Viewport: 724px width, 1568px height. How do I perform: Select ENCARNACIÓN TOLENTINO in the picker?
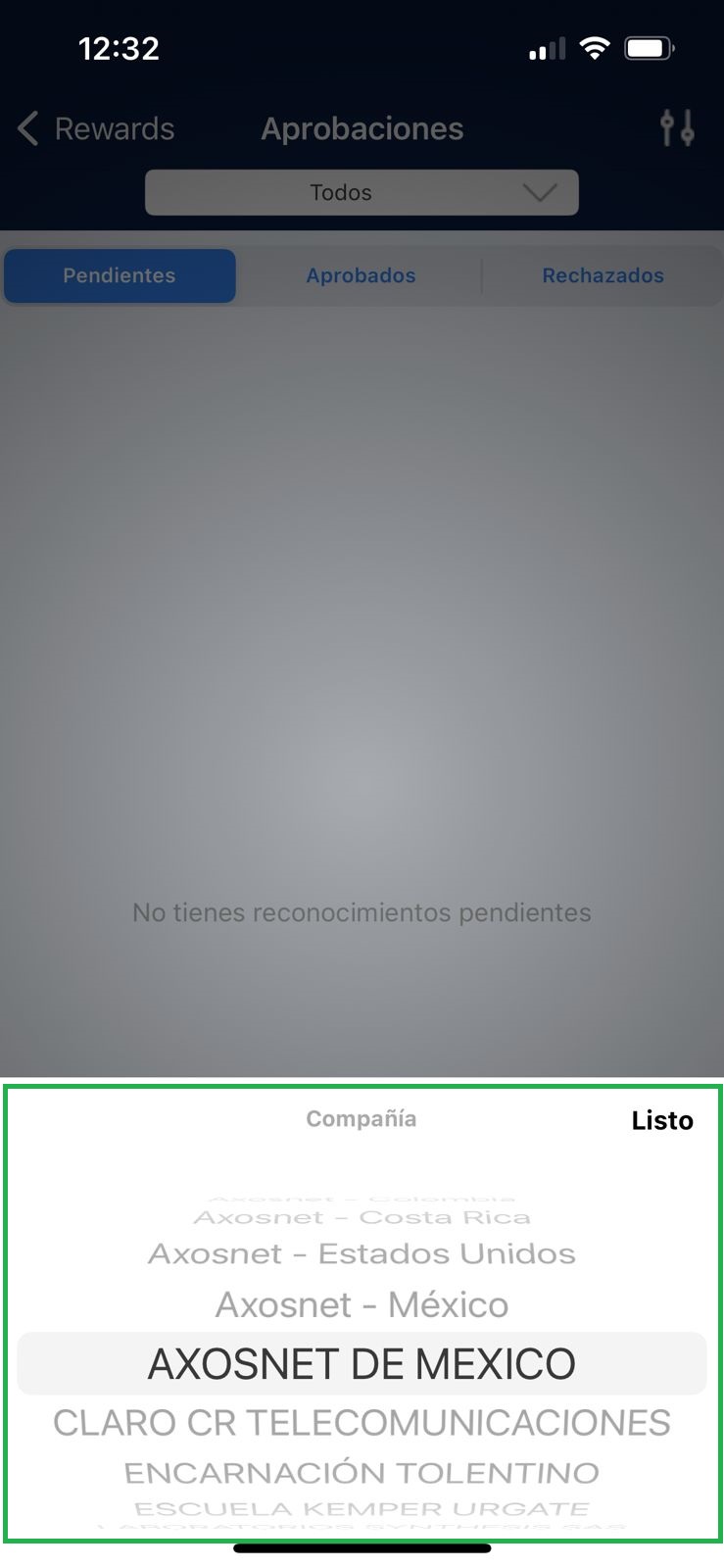tap(362, 1472)
